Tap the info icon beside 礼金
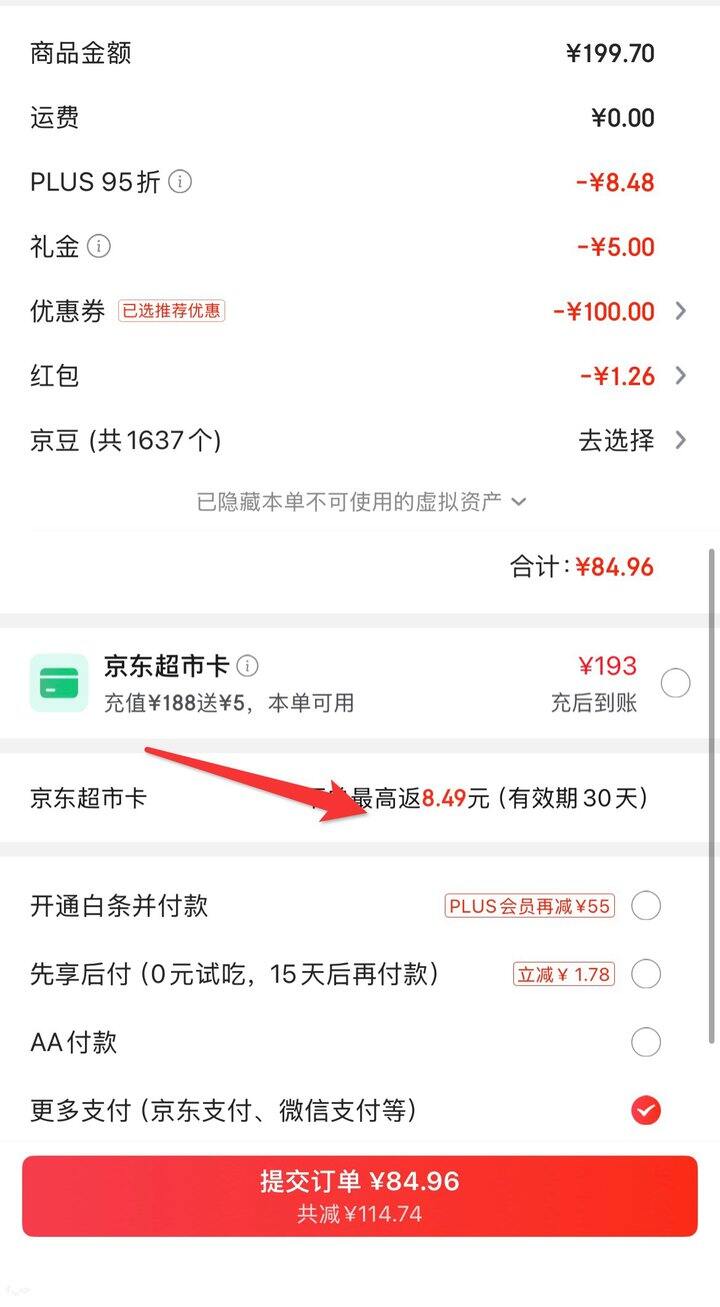Image resolution: width=720 pixels, height=1307 pixels. [99, 246]
